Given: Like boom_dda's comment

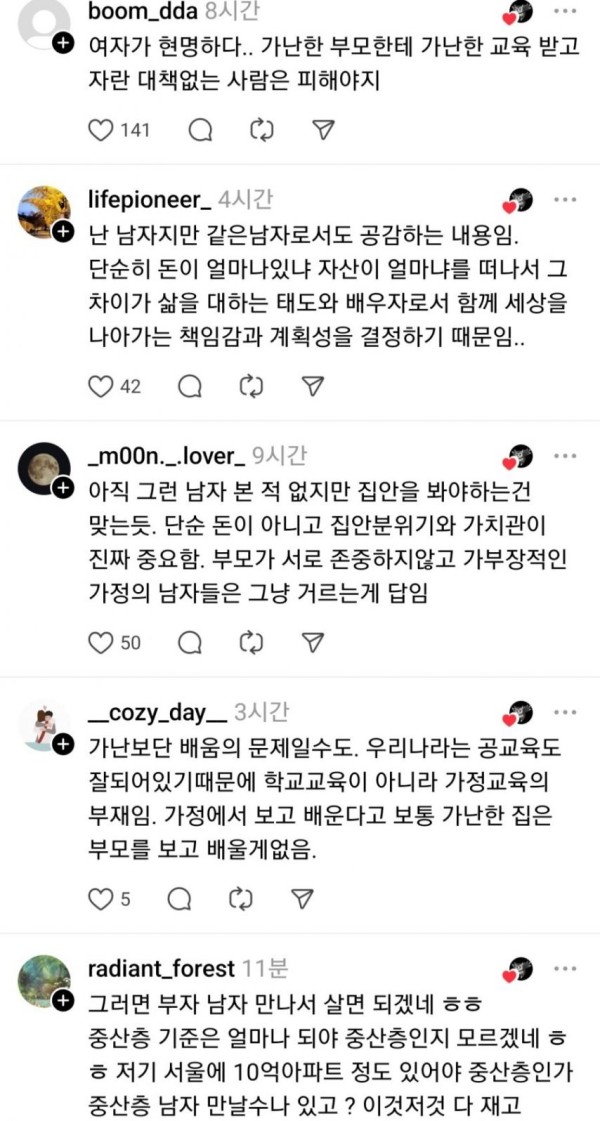Looking at the screenshot, I should coord(100,129).
